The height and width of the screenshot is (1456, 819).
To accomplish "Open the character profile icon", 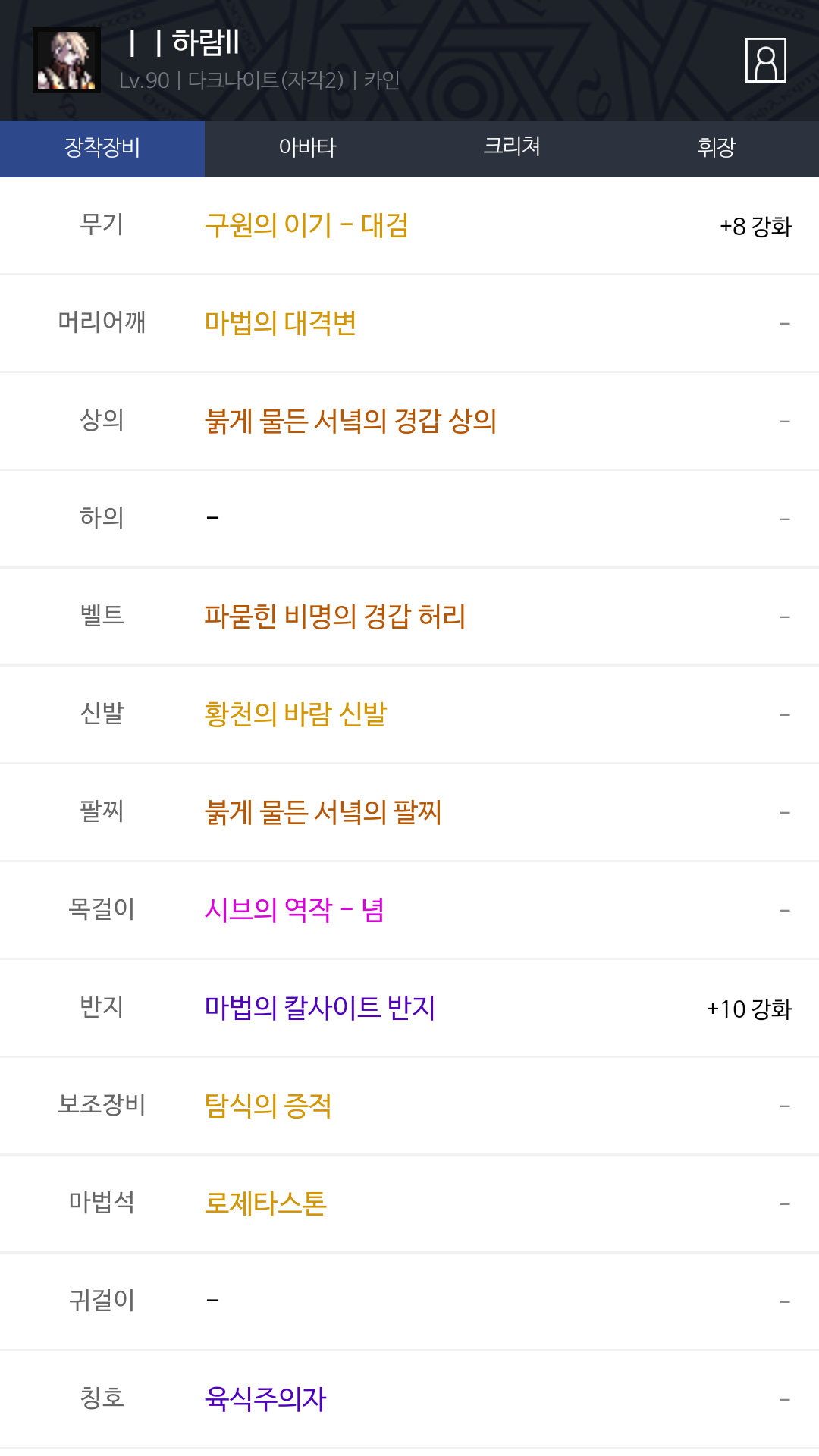I will pos(765,60).
